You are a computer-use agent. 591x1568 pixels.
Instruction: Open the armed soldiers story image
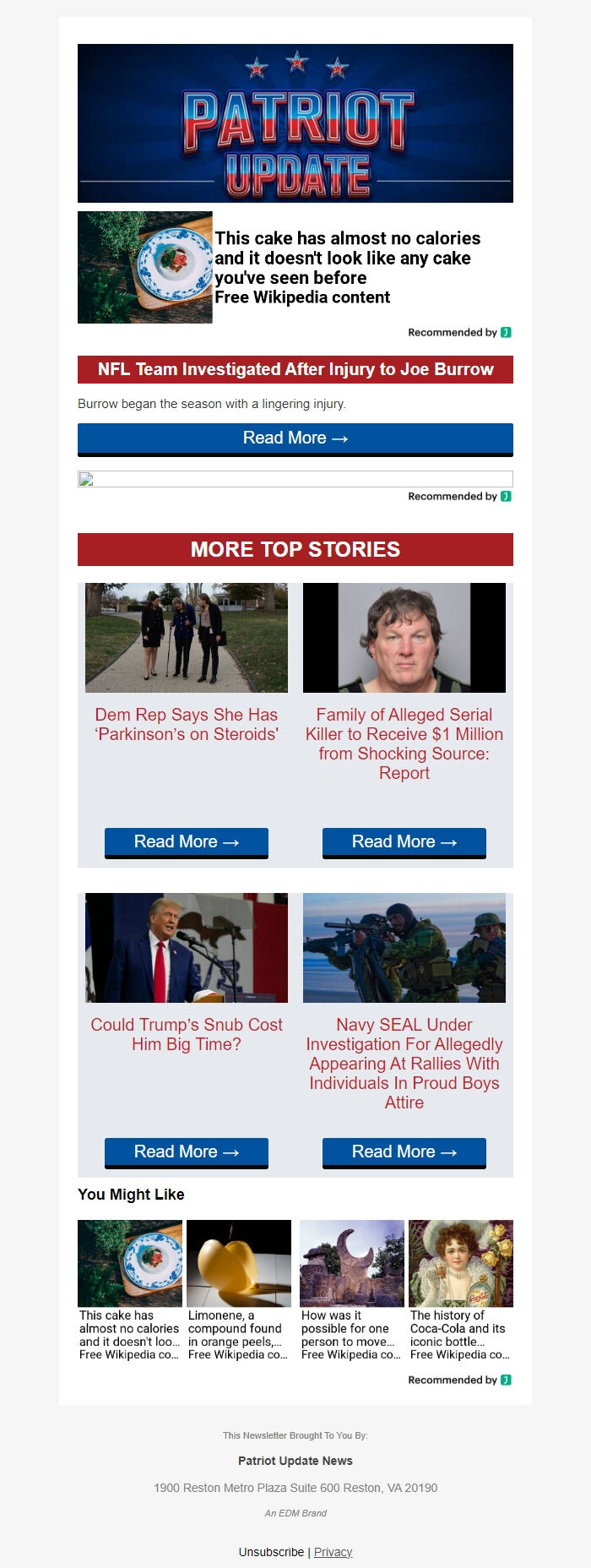click(x=404, y=948)
